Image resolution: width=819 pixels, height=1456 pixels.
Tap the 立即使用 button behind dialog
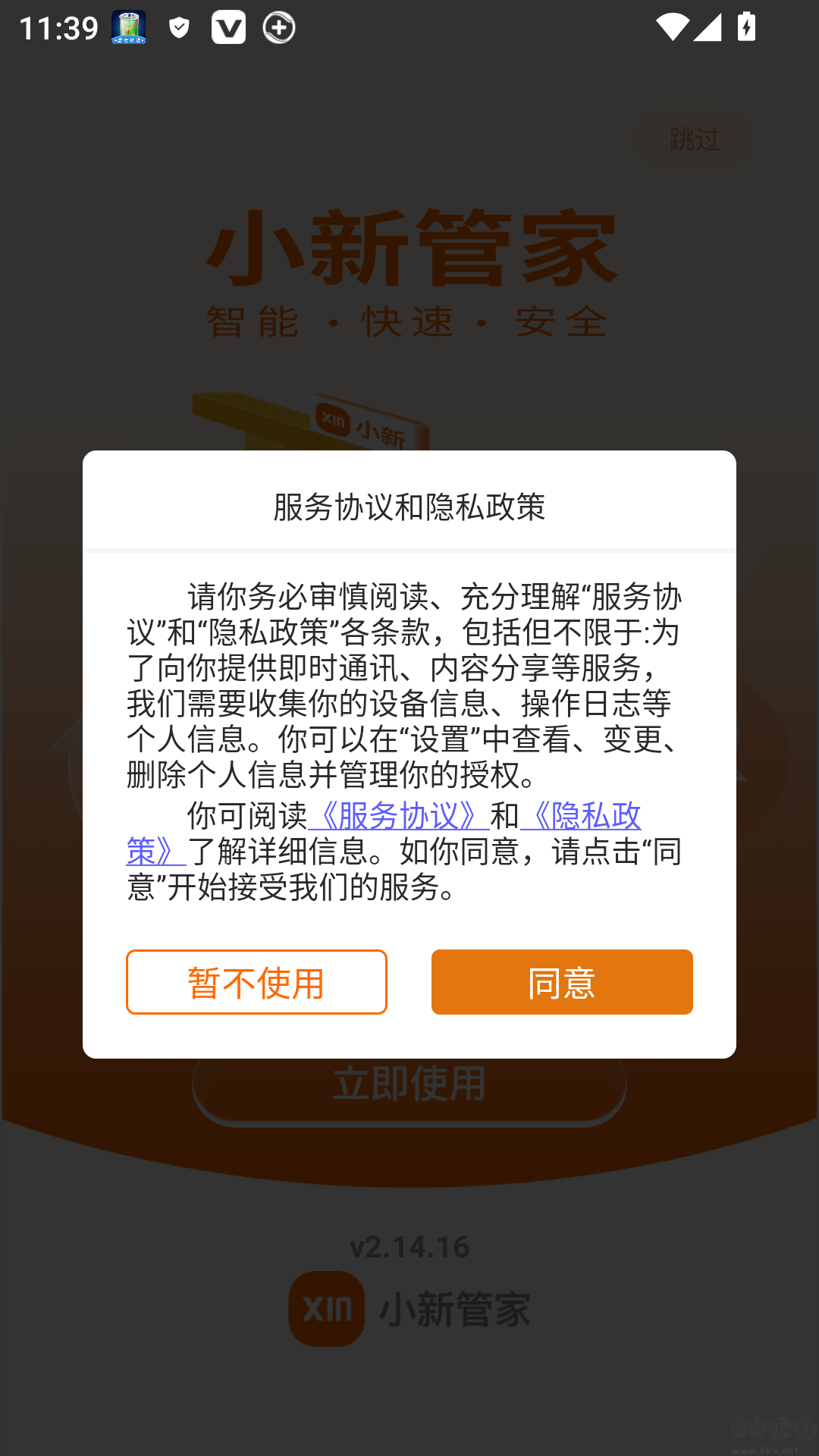[409, 1083]
